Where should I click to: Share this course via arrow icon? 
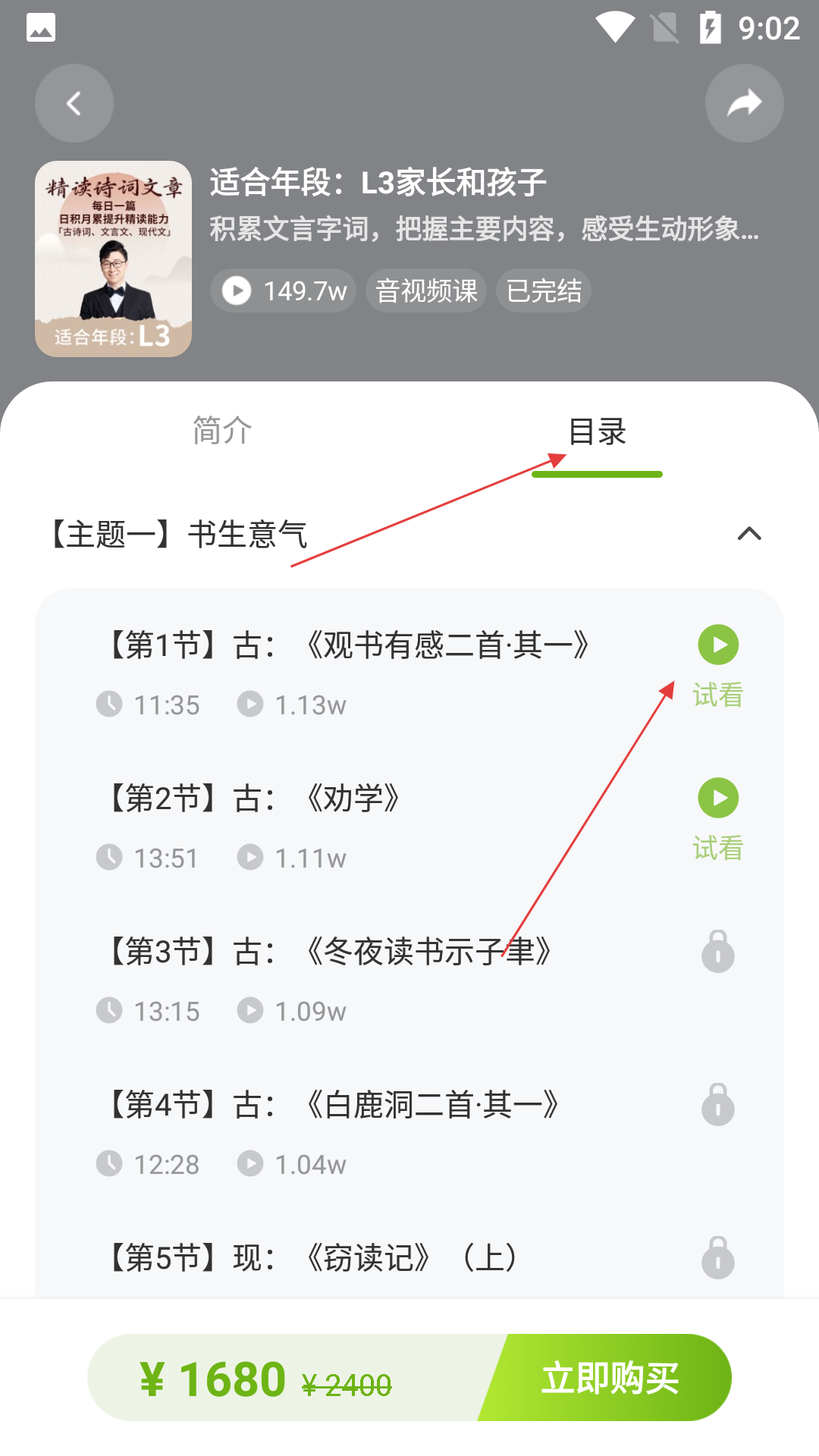(x=744, y=103)
